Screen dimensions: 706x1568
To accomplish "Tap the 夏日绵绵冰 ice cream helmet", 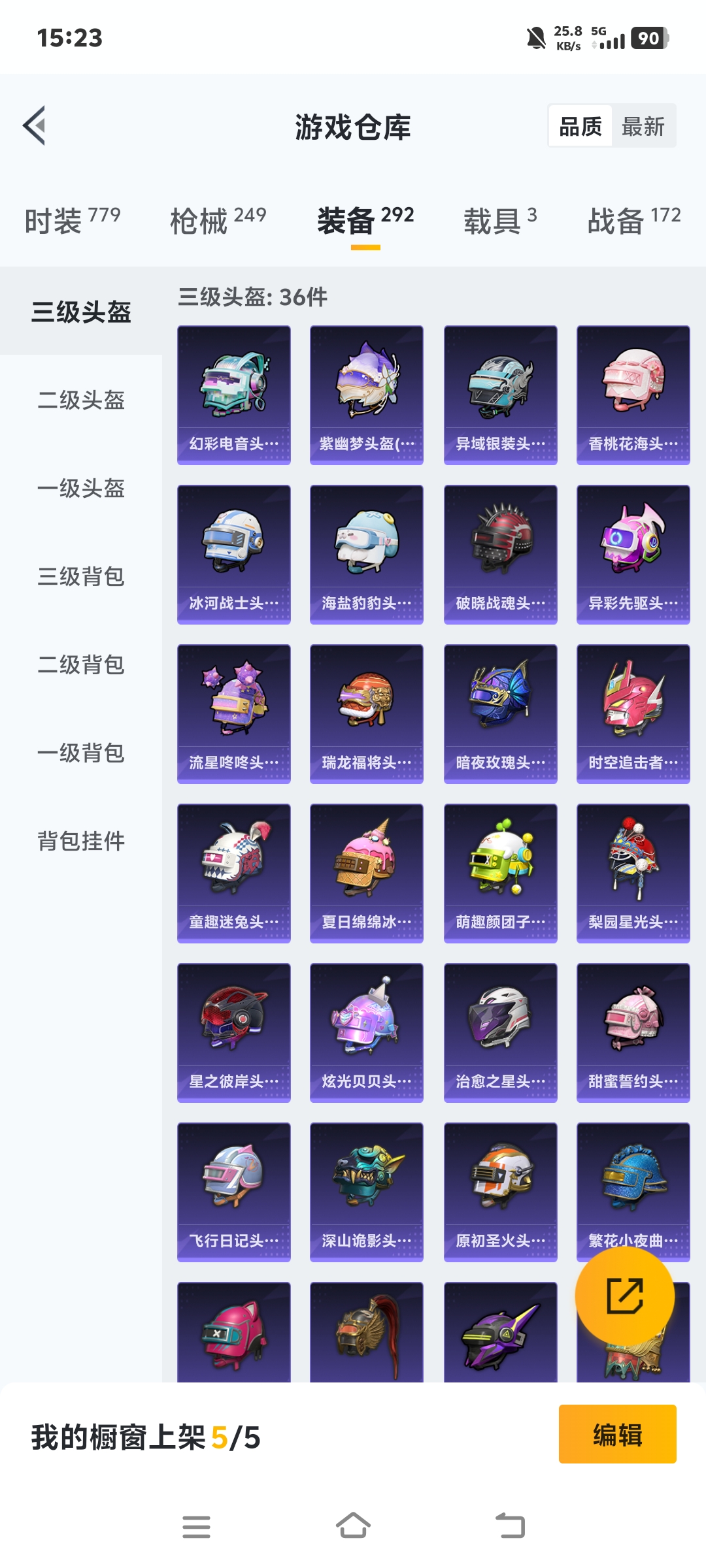I will [x=366, y=872].
